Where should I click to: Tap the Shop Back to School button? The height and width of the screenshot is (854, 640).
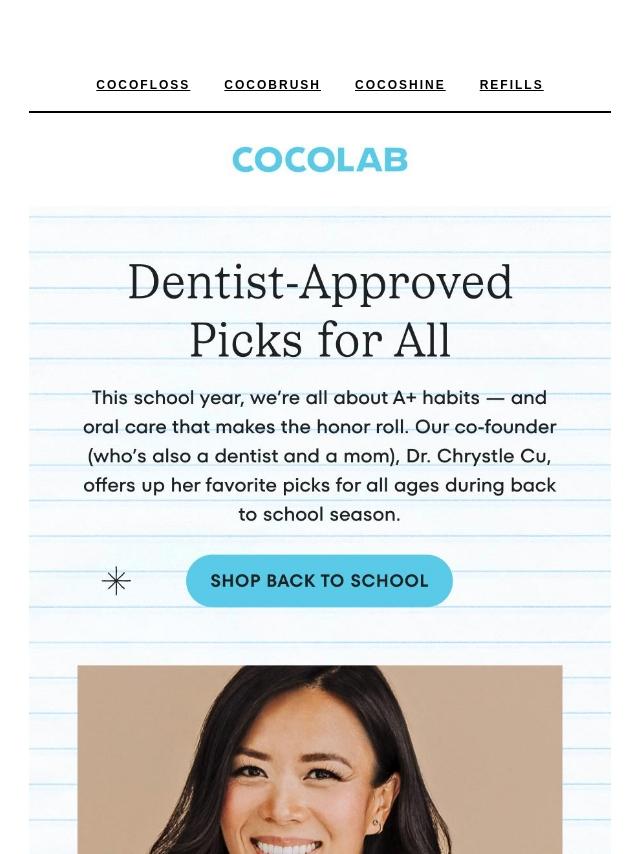[319, 581]
